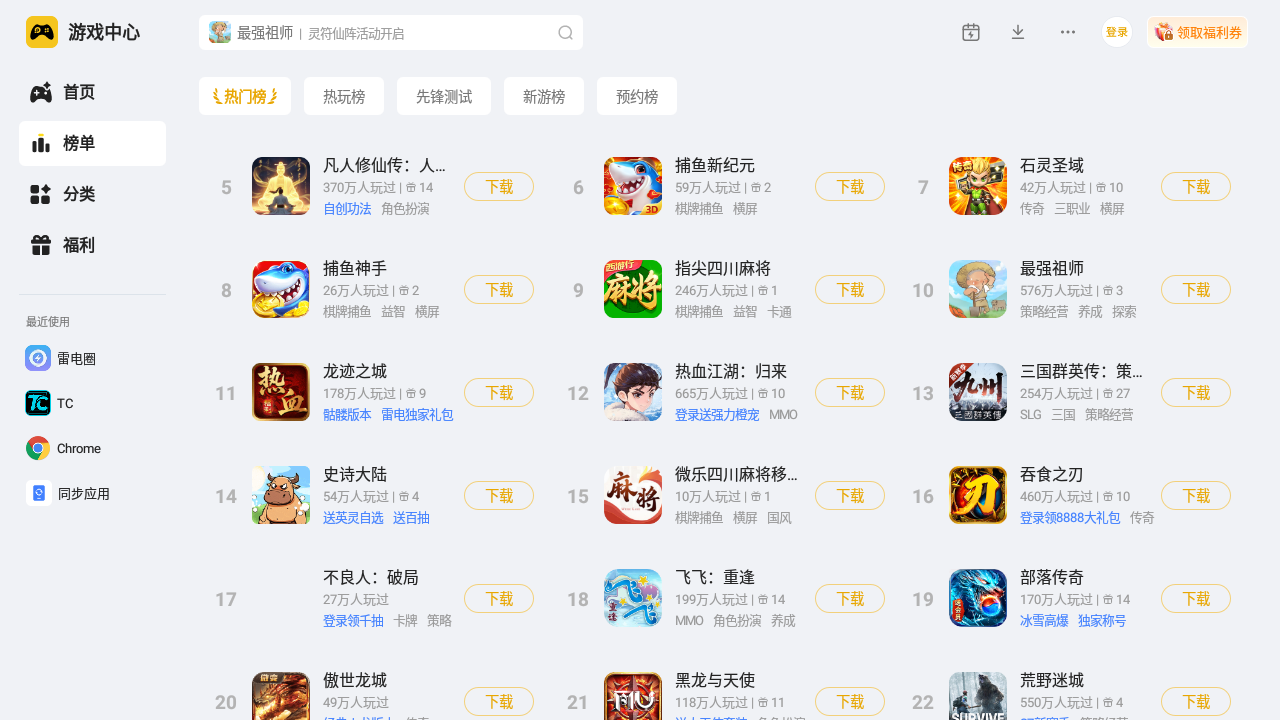Switch to 热玩榜 tab

click(x=344, y=97)
